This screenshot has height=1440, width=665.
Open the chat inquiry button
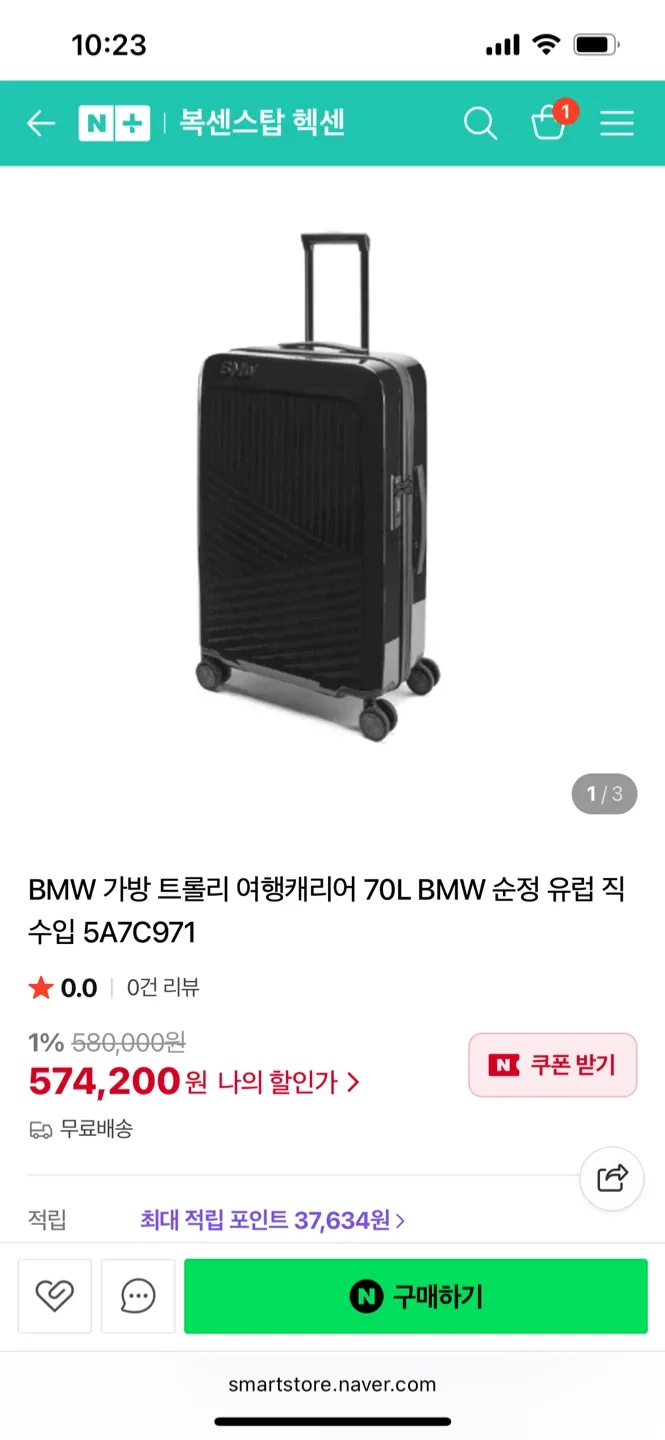(138, 1296)
